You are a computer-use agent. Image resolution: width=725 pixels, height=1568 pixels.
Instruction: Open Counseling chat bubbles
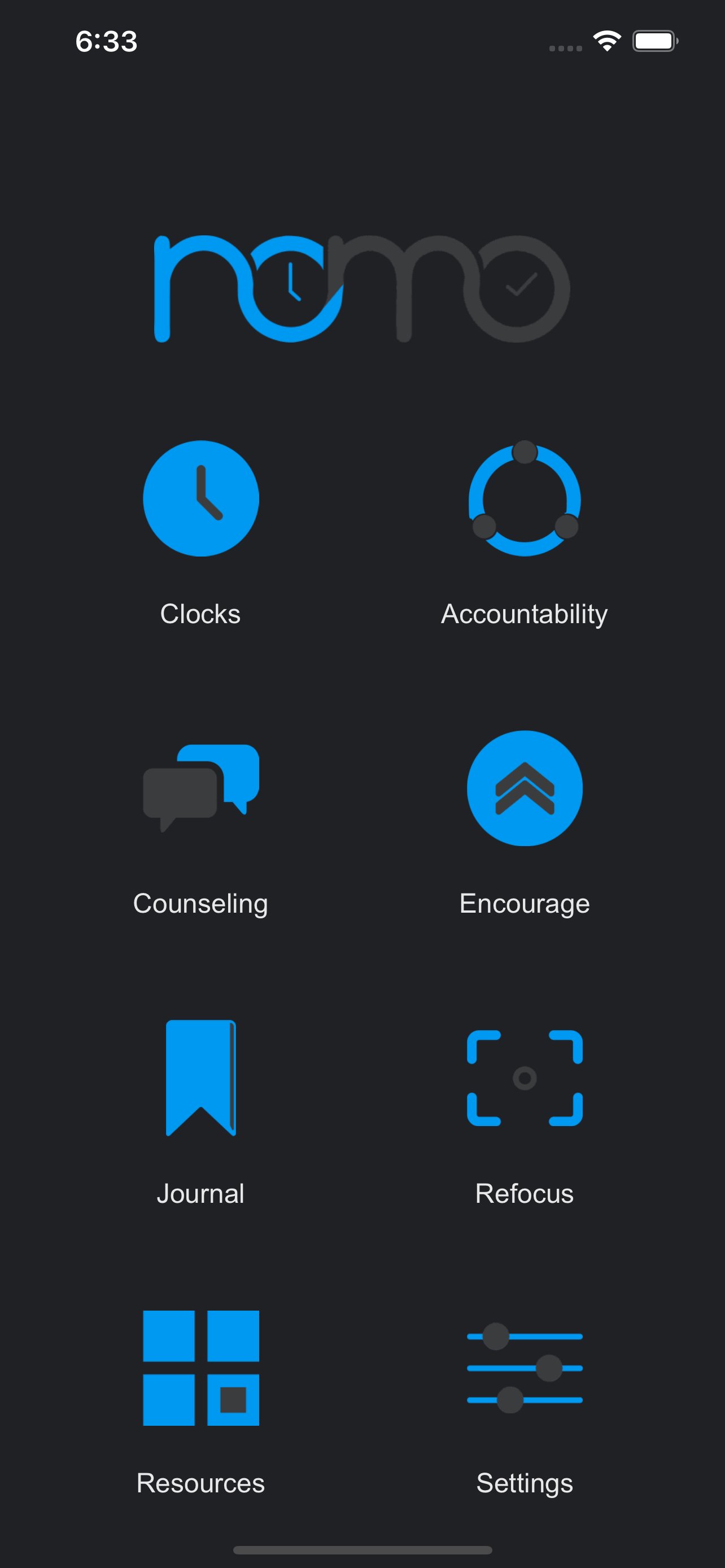click(201, 789)
